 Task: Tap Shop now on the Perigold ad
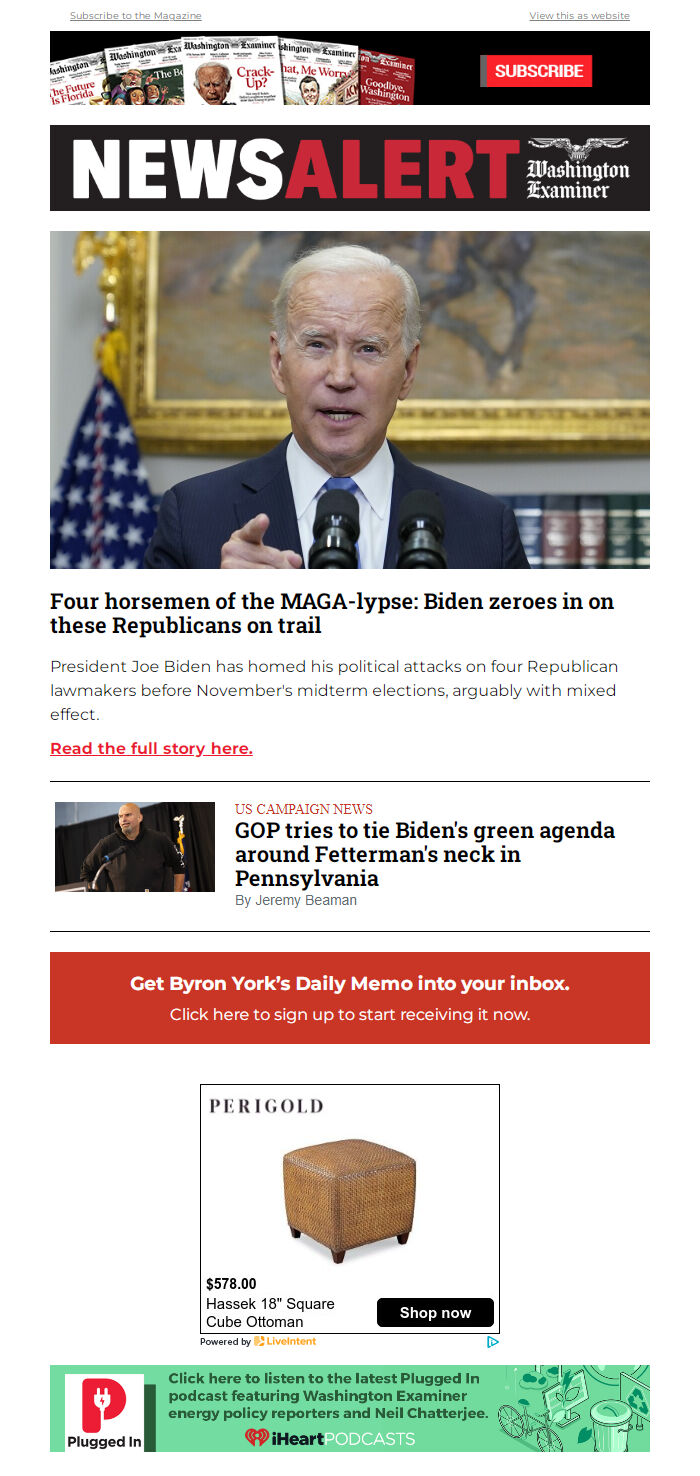pos(435,1313)
